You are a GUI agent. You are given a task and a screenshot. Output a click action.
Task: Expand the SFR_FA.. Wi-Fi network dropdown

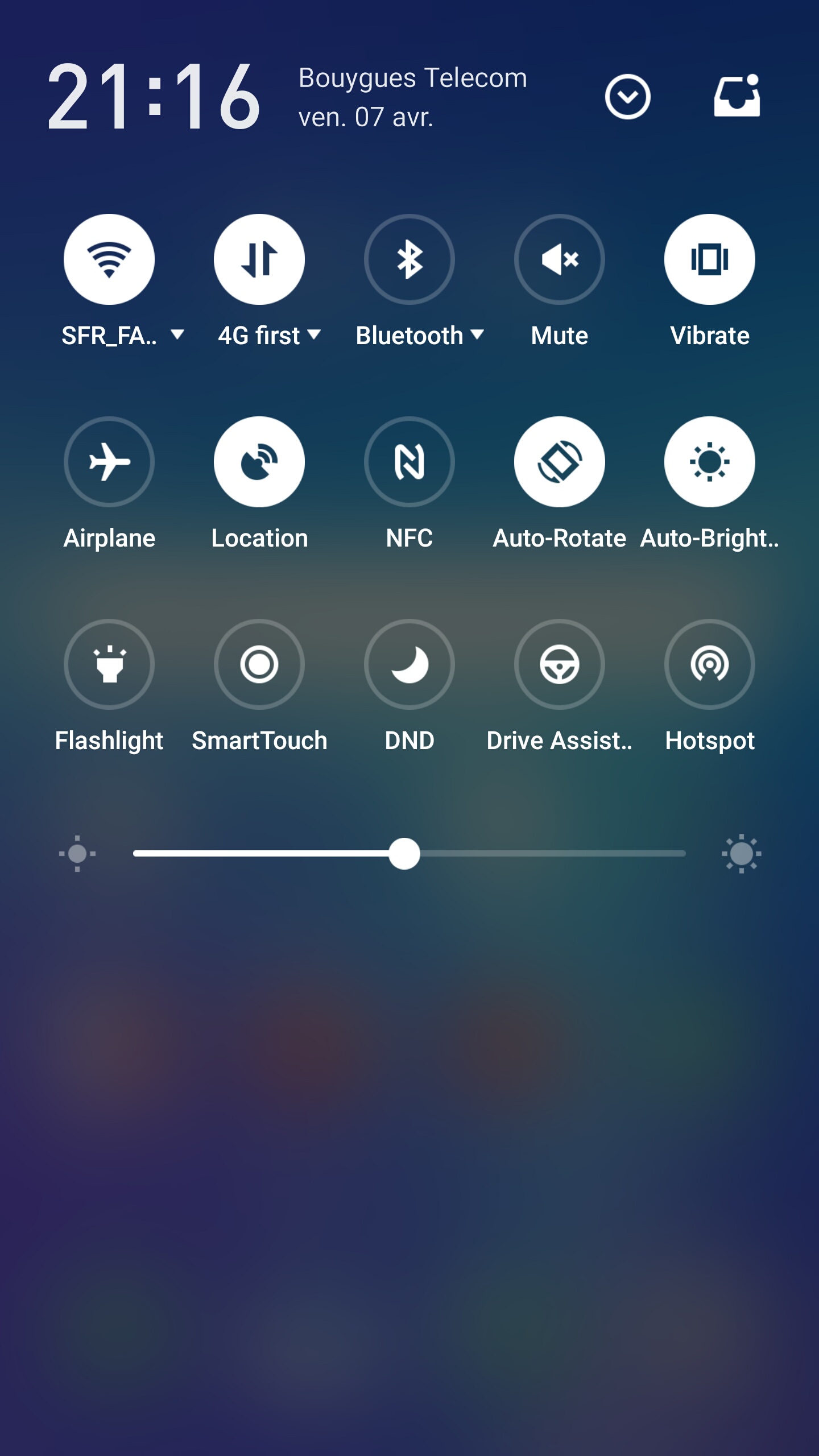click(x=177, y=334)
